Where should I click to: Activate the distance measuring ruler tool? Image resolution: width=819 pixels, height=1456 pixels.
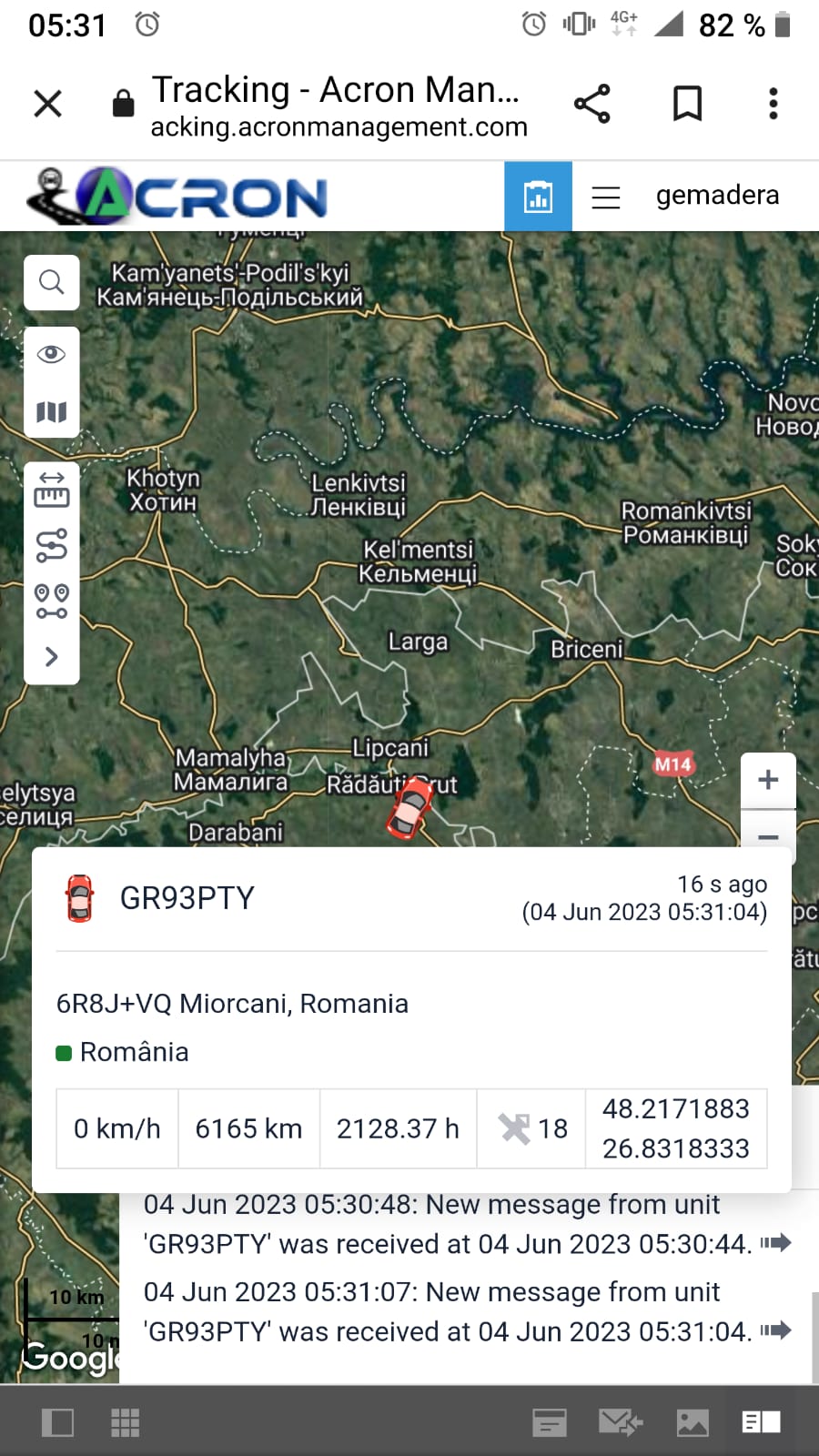point(52,490)
